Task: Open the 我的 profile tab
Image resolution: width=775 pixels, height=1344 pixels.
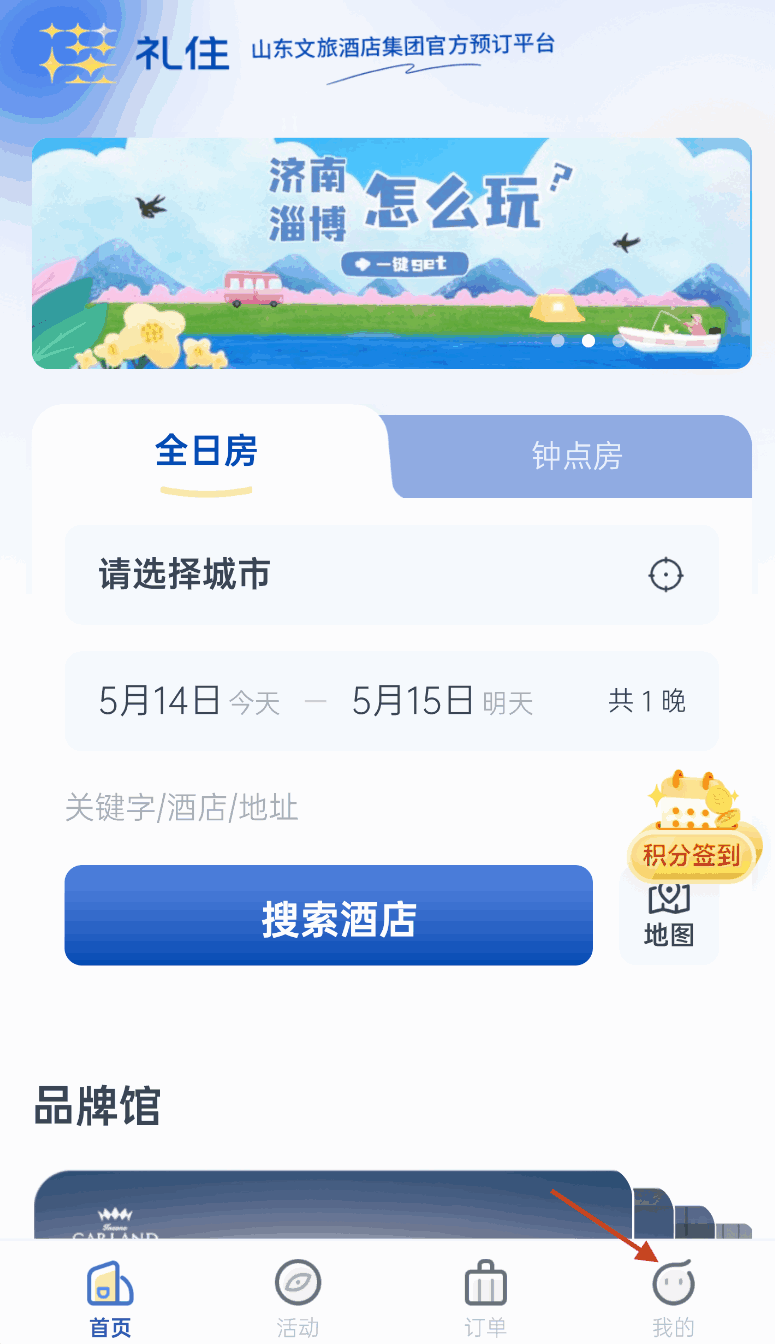Action: (673, 1297)
